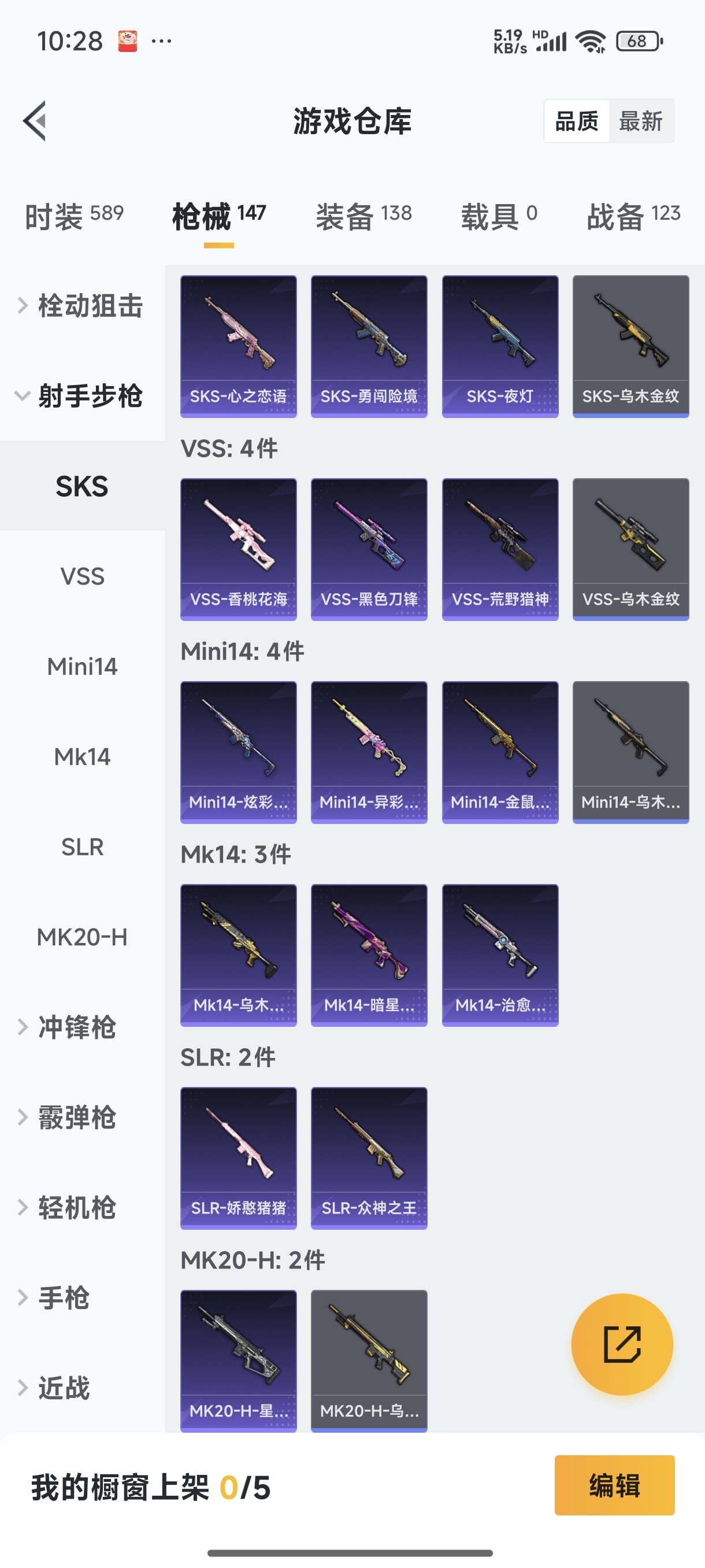705x1568 pixels.
Task: Open the Mk14-治愈 skin tile
Action: 500,955
